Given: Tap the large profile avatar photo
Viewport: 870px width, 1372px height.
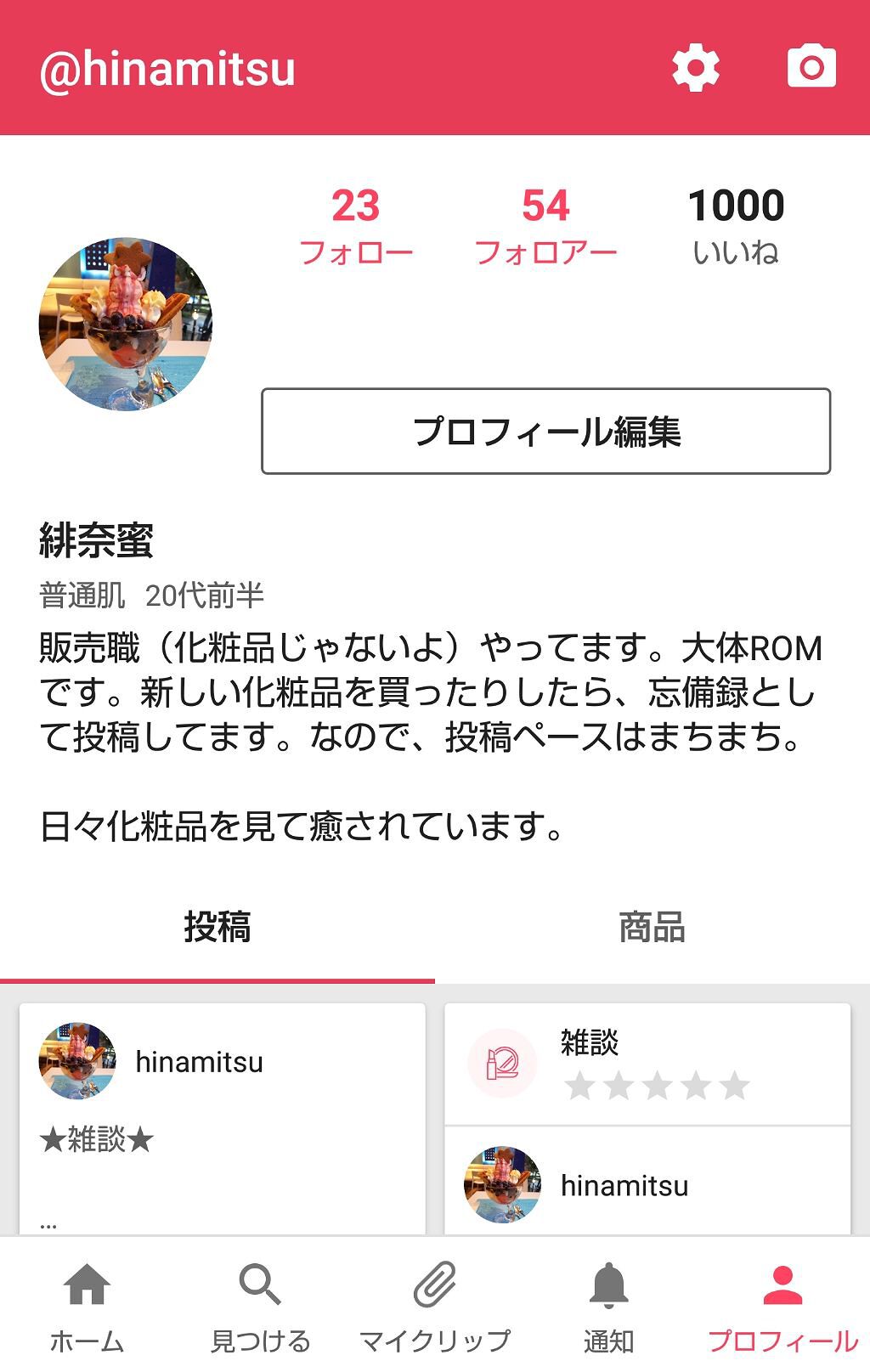Looking at the screenshot, I should point(126,324).
